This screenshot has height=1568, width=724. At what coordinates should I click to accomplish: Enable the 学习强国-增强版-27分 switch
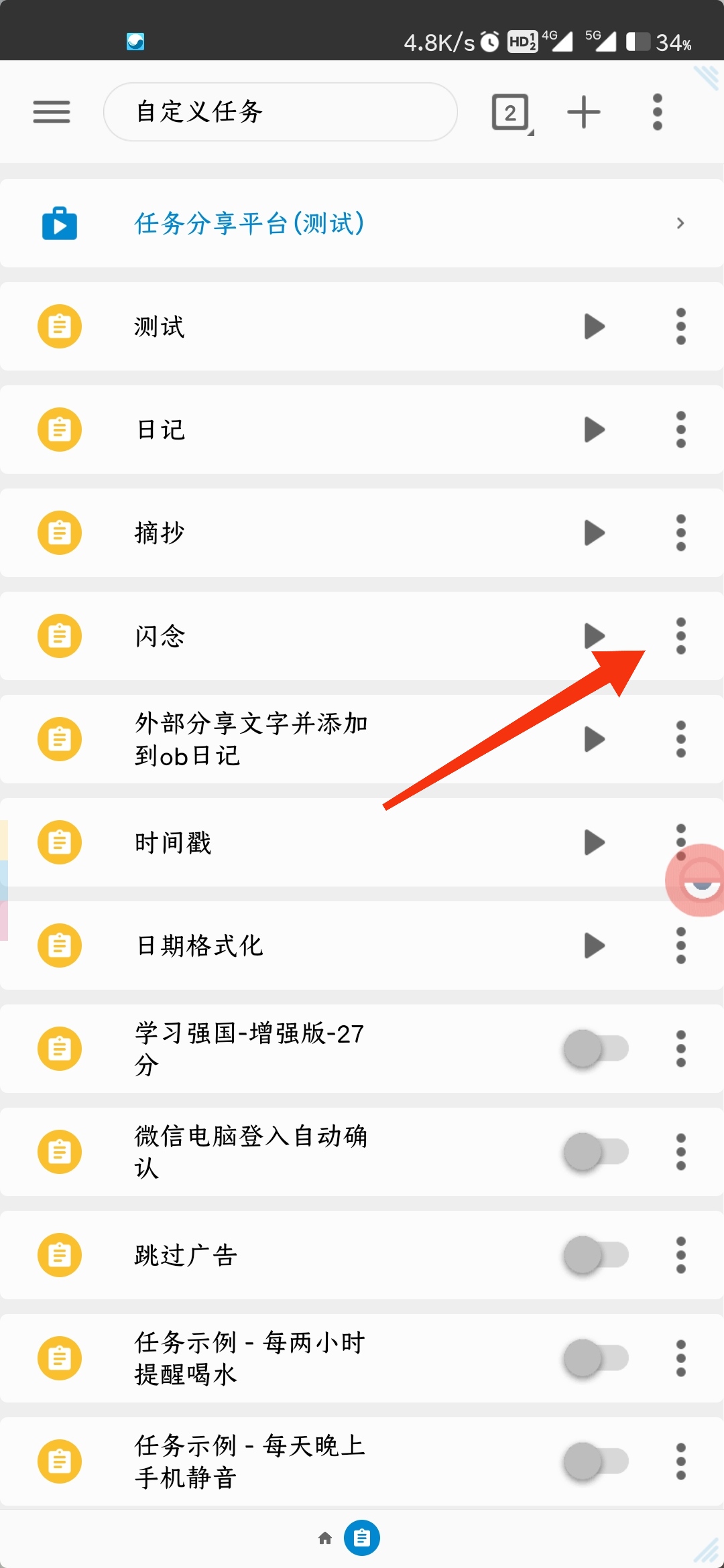596,1049
